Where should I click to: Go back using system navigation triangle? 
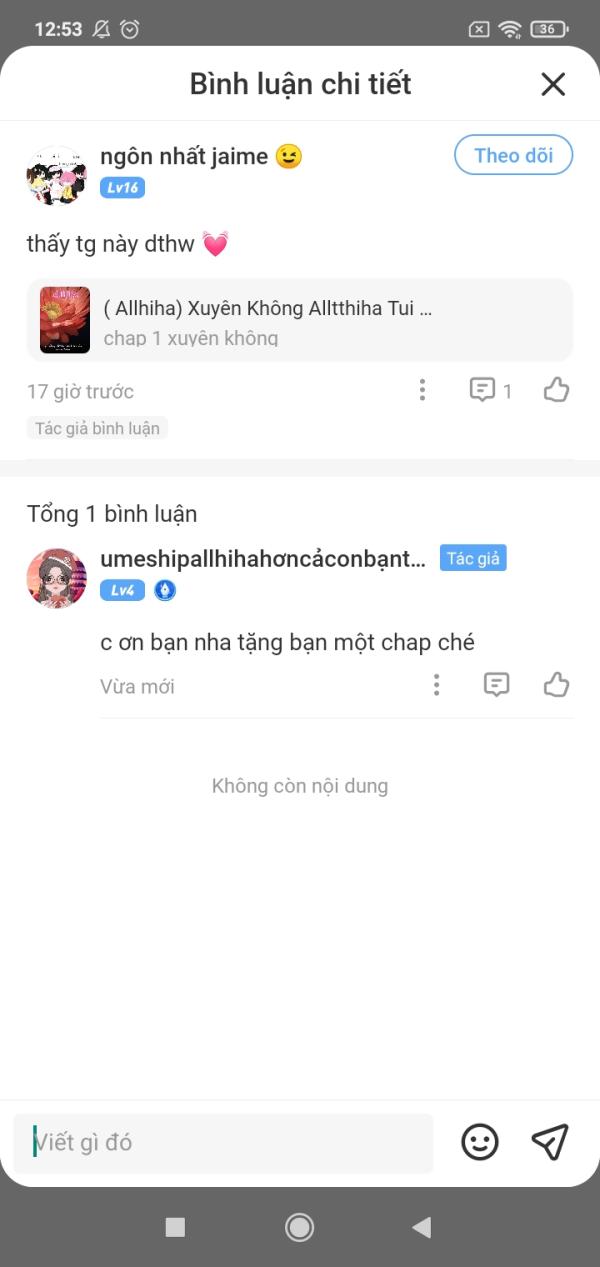[422, 1227]
